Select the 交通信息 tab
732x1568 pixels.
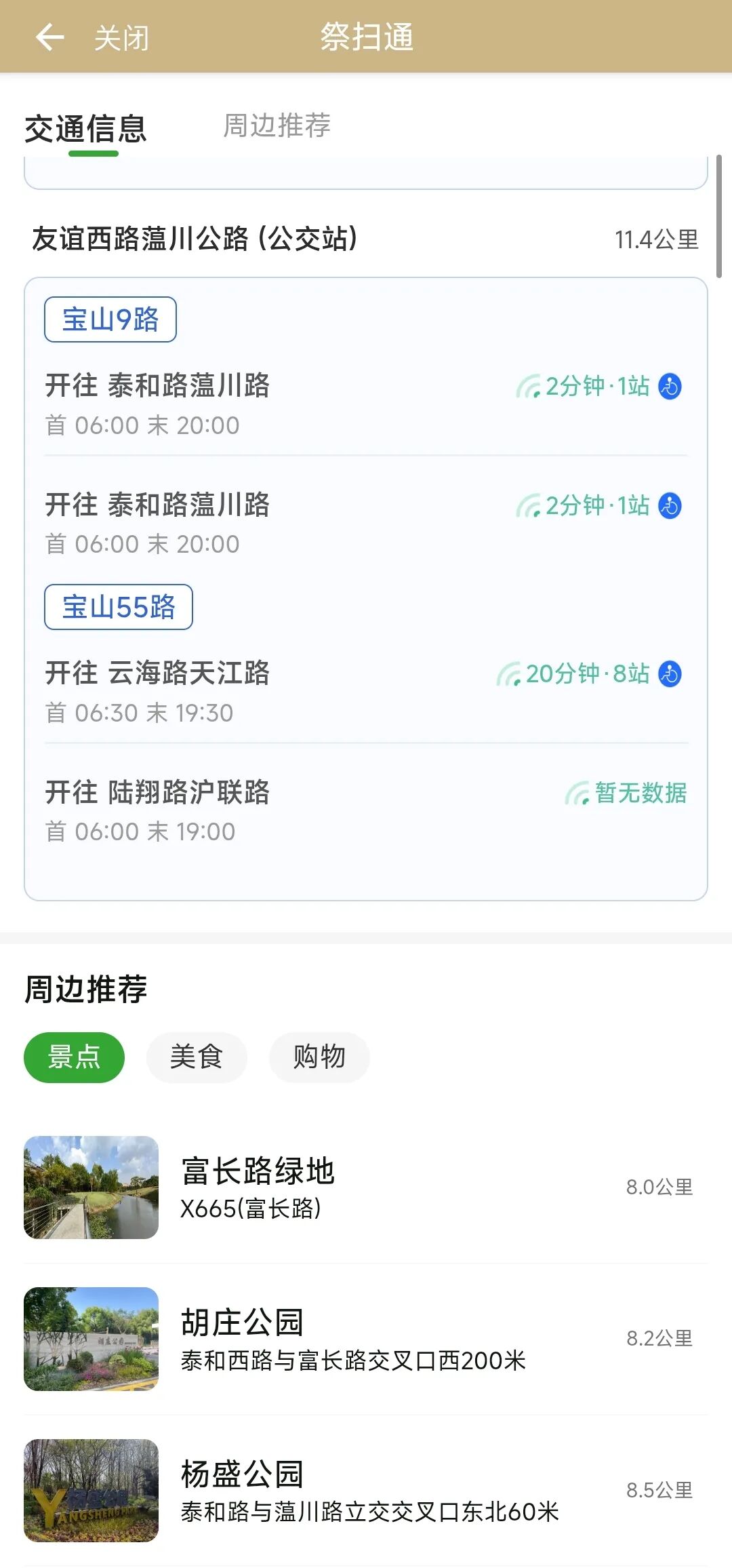(x=85, y=129)
